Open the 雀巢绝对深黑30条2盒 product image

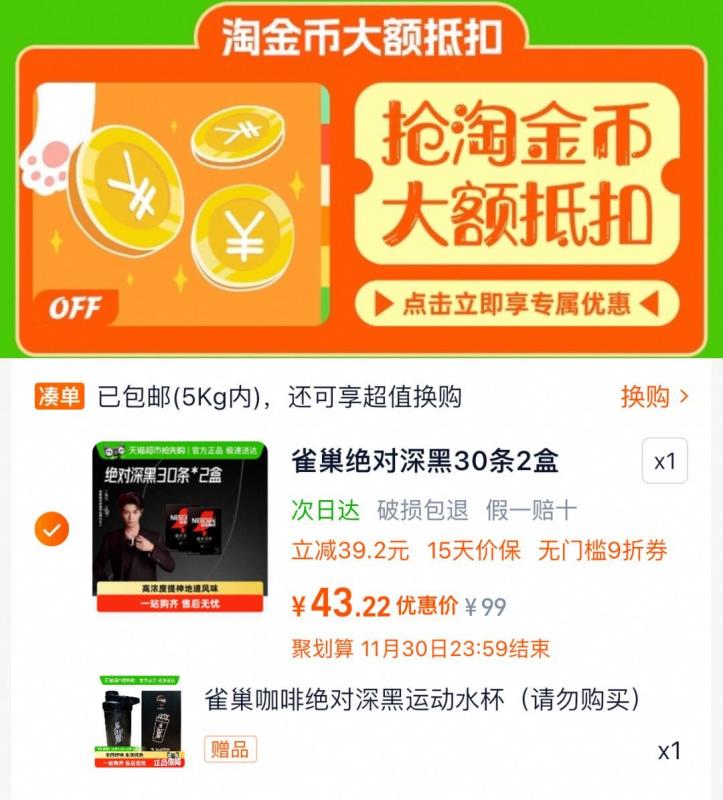tap(180, 527)
